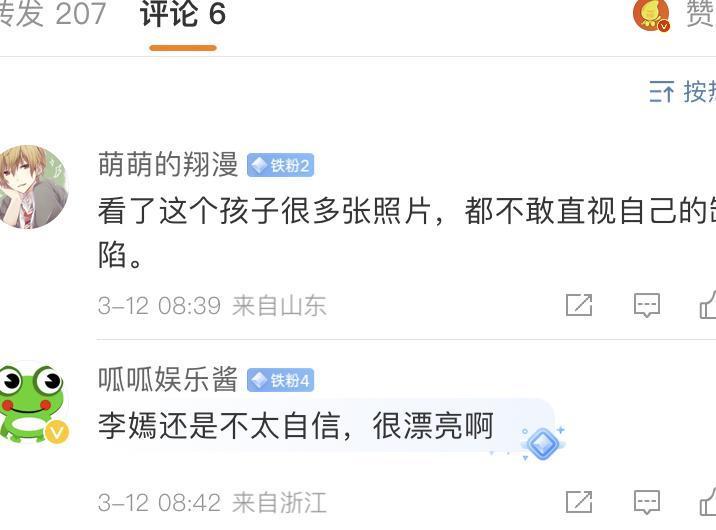Select the 评论 6 tab
The width and height of the screenshot is (716, 530).
[x=183, y=15]
